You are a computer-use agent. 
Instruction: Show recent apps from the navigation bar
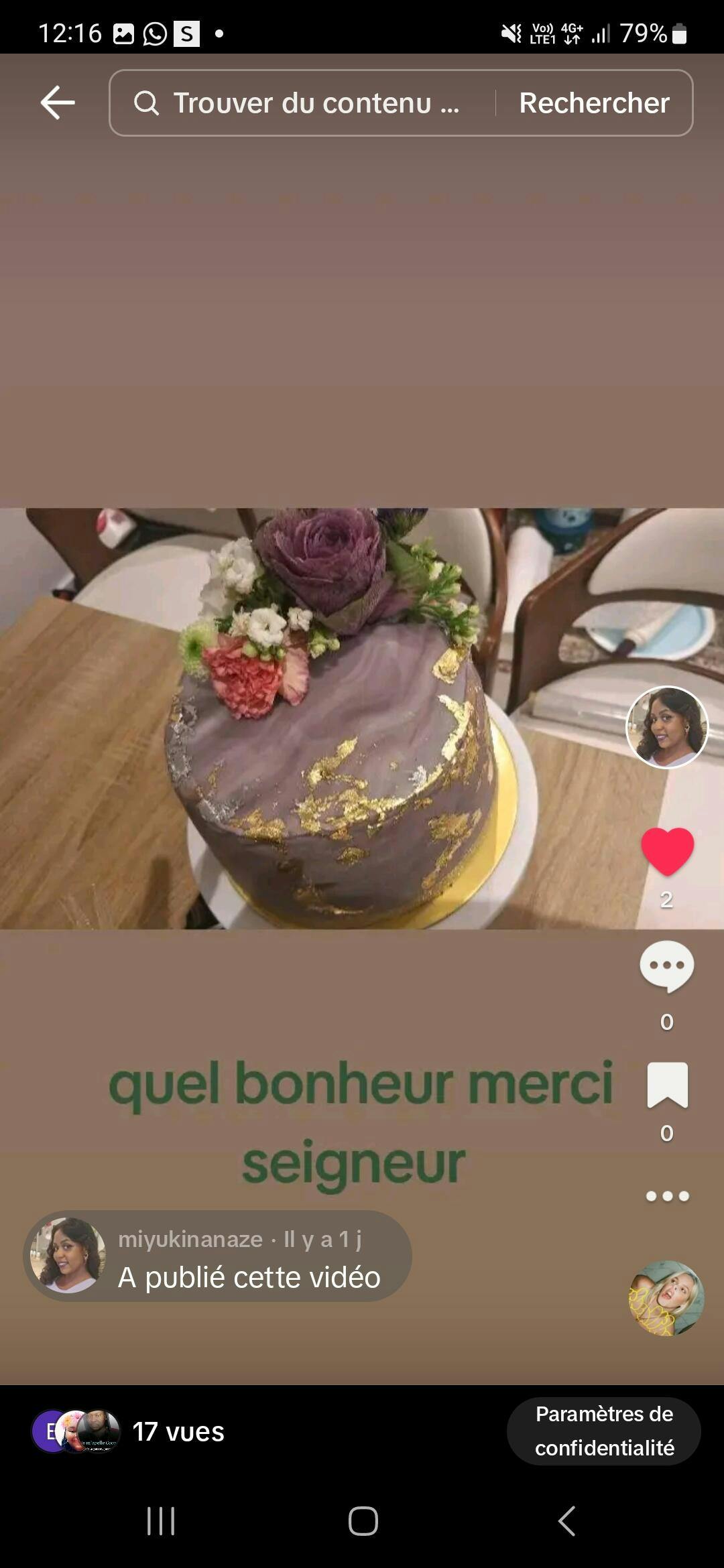click(161, 1521)
